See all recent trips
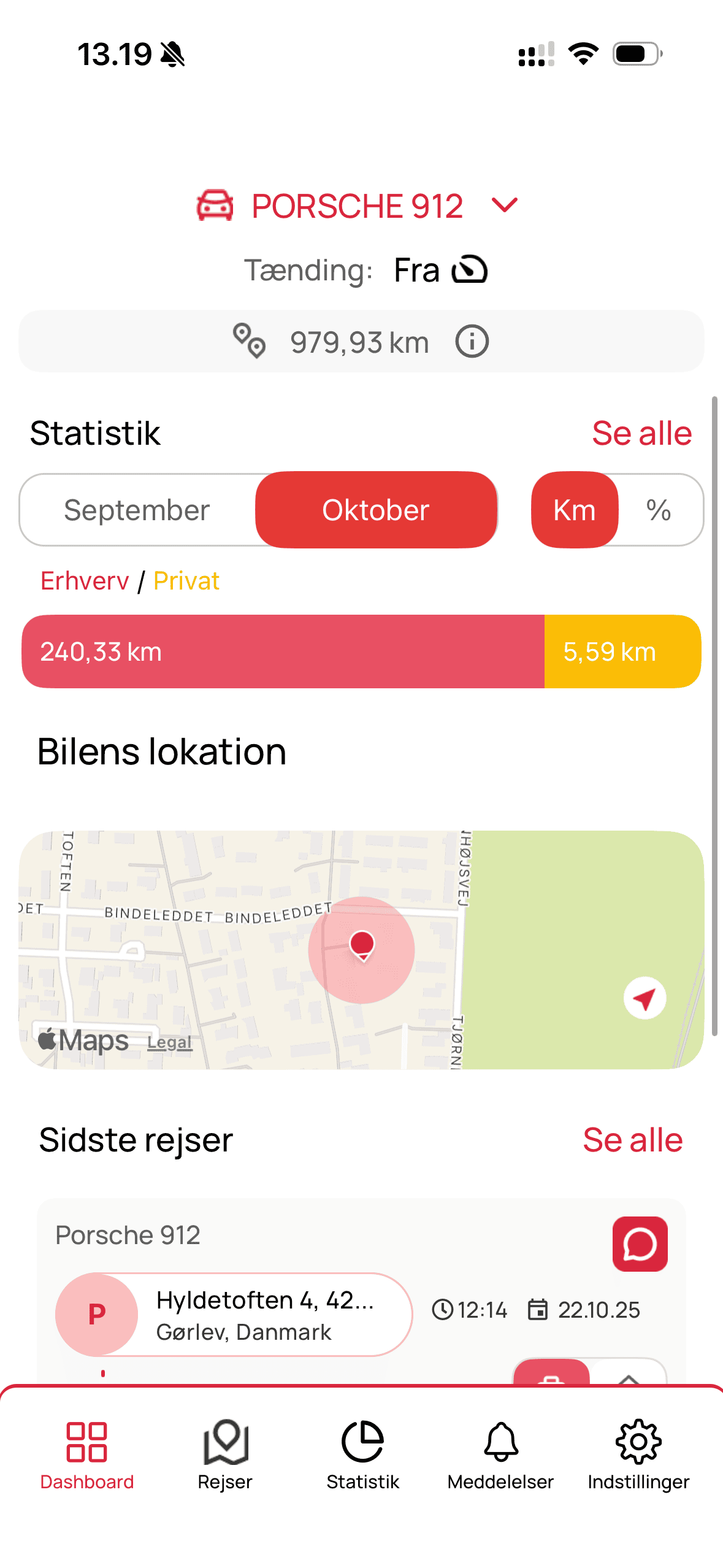723x1568 pixels. click(x=632, y=1140)
